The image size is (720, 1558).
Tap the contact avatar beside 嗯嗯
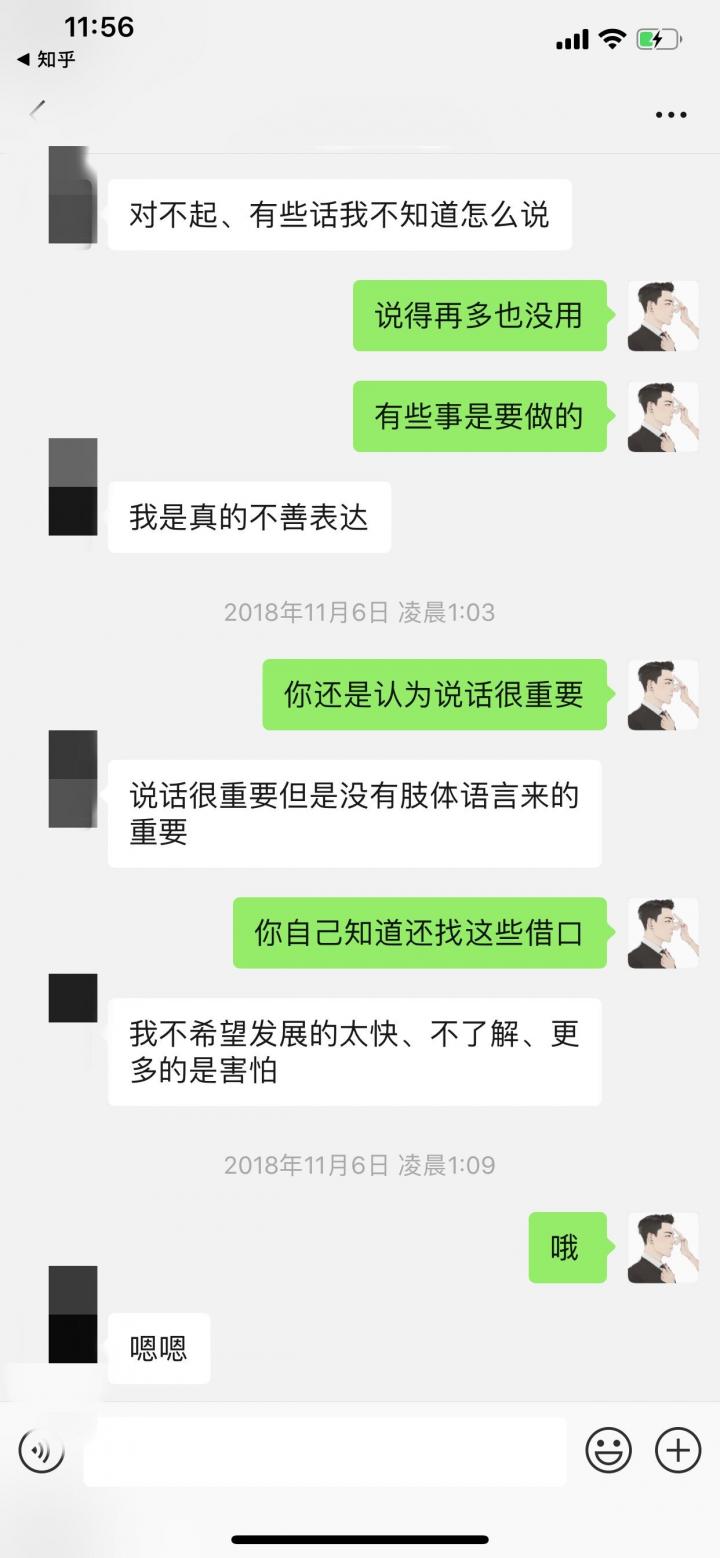[x=73, y=1314]
